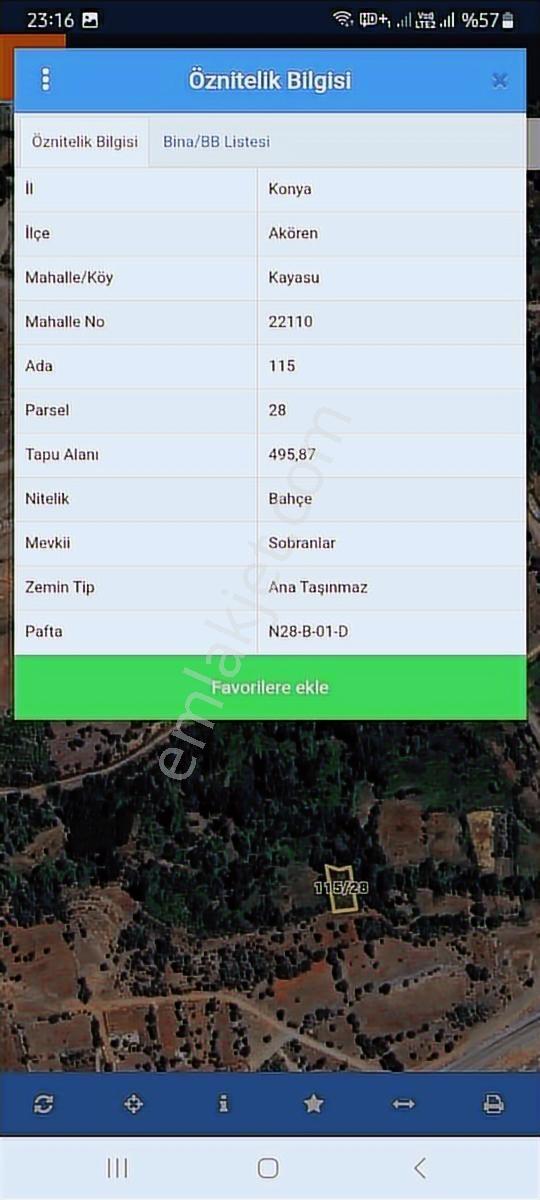Select the Öznitelik Bilgisi tab
This screenshot has width=540, height=1200.
coord(85,142)
